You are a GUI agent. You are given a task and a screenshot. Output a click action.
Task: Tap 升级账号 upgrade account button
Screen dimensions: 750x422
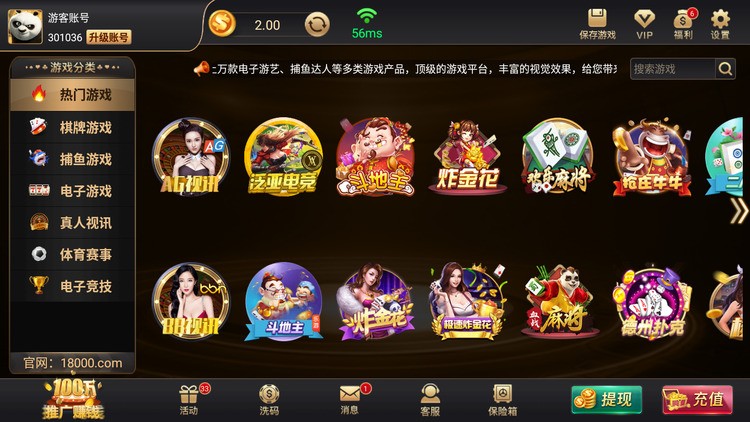(x=108, y=37)
